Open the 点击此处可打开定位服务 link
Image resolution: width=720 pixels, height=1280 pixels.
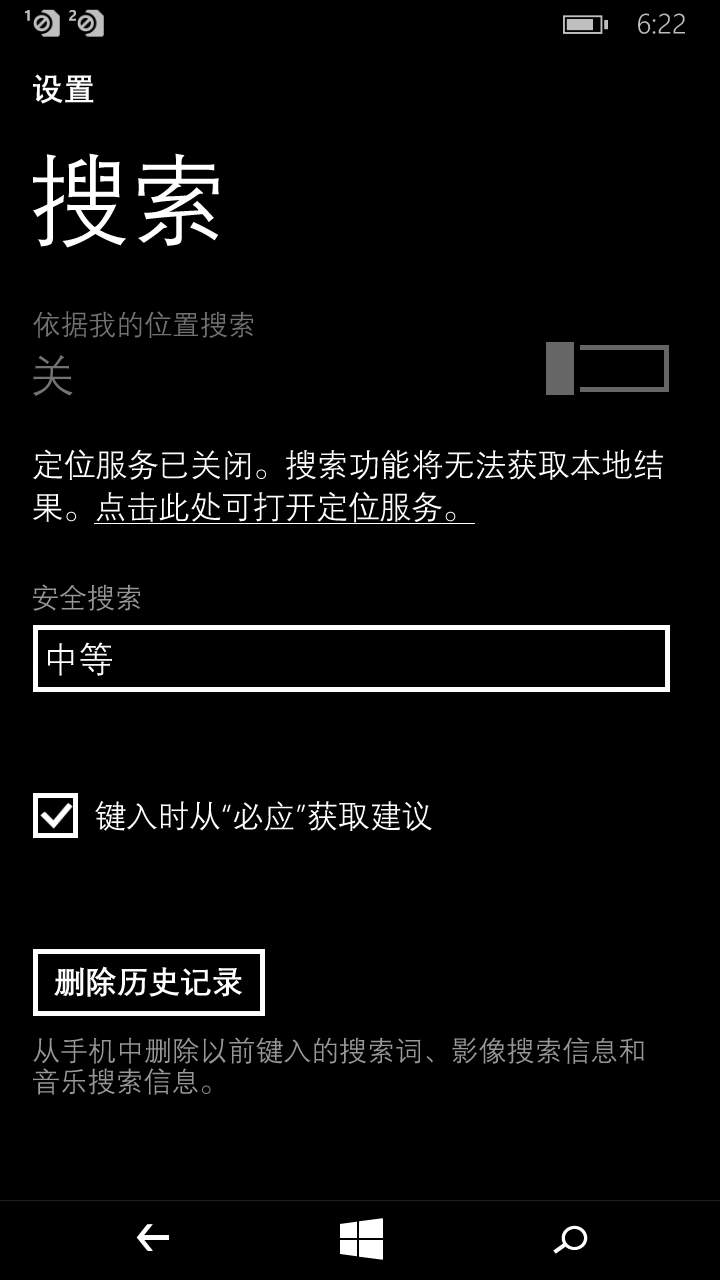(x=284, y=508)
